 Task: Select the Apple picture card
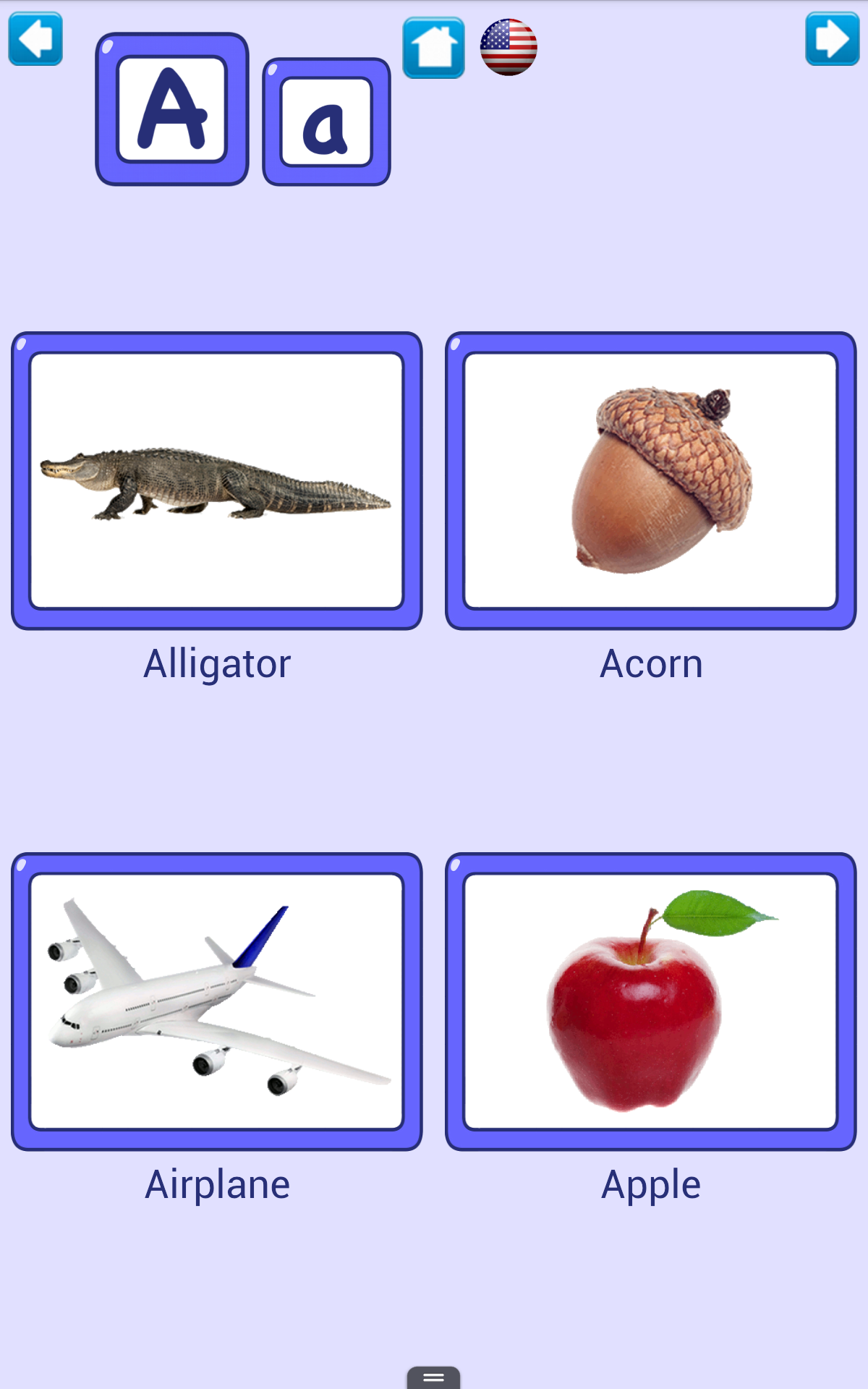coord(651,1002)
